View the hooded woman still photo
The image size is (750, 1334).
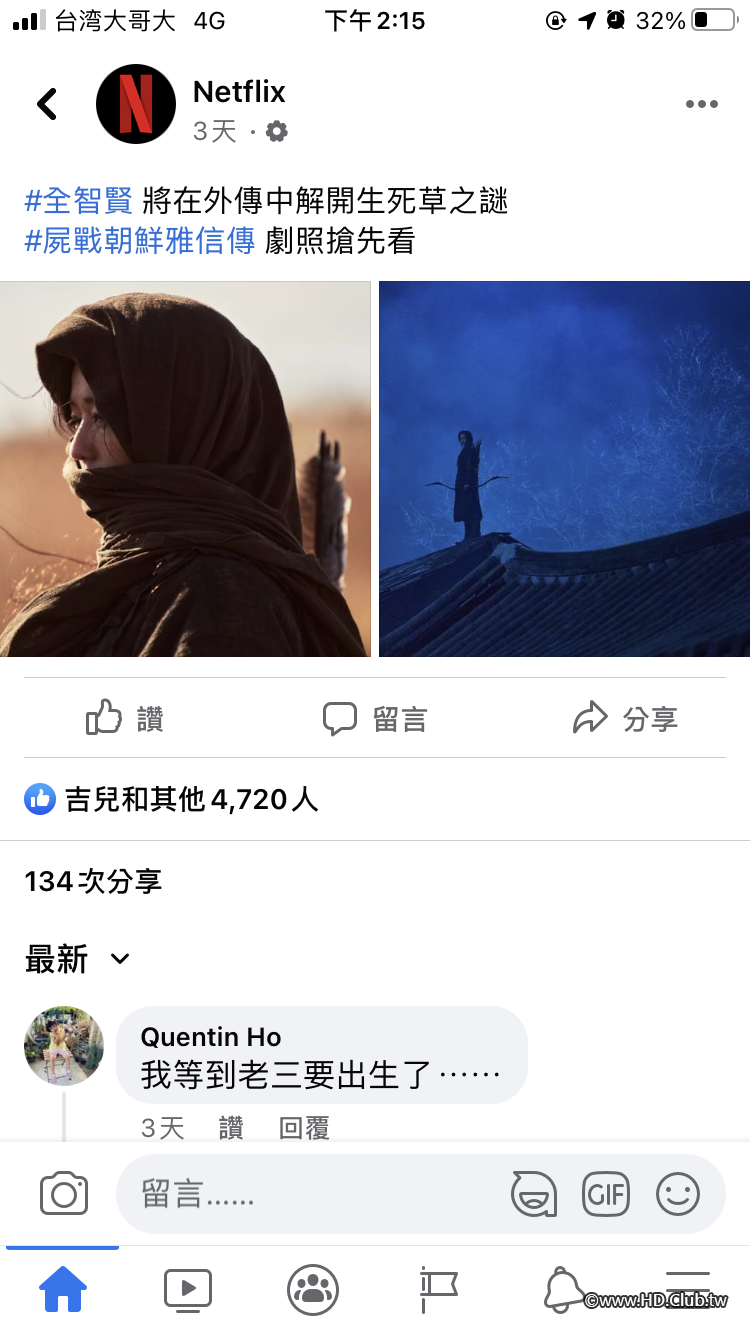[x=185, y=469]
